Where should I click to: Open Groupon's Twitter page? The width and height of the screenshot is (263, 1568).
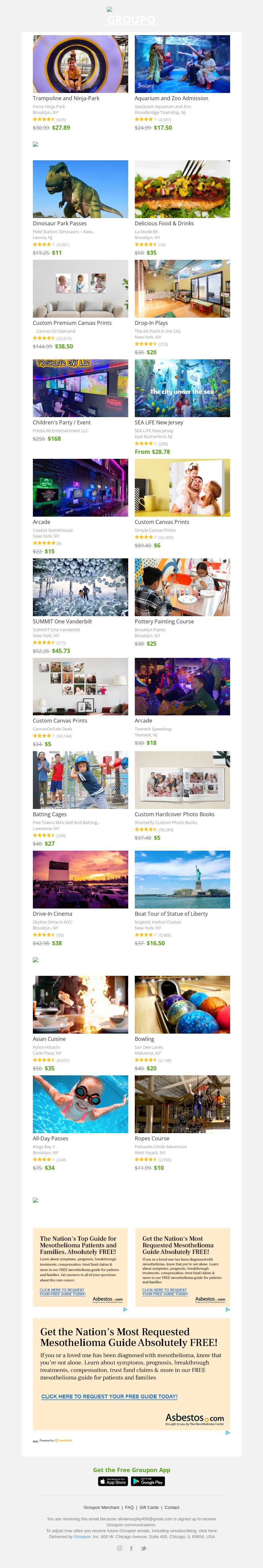(x=144, y=1548)
